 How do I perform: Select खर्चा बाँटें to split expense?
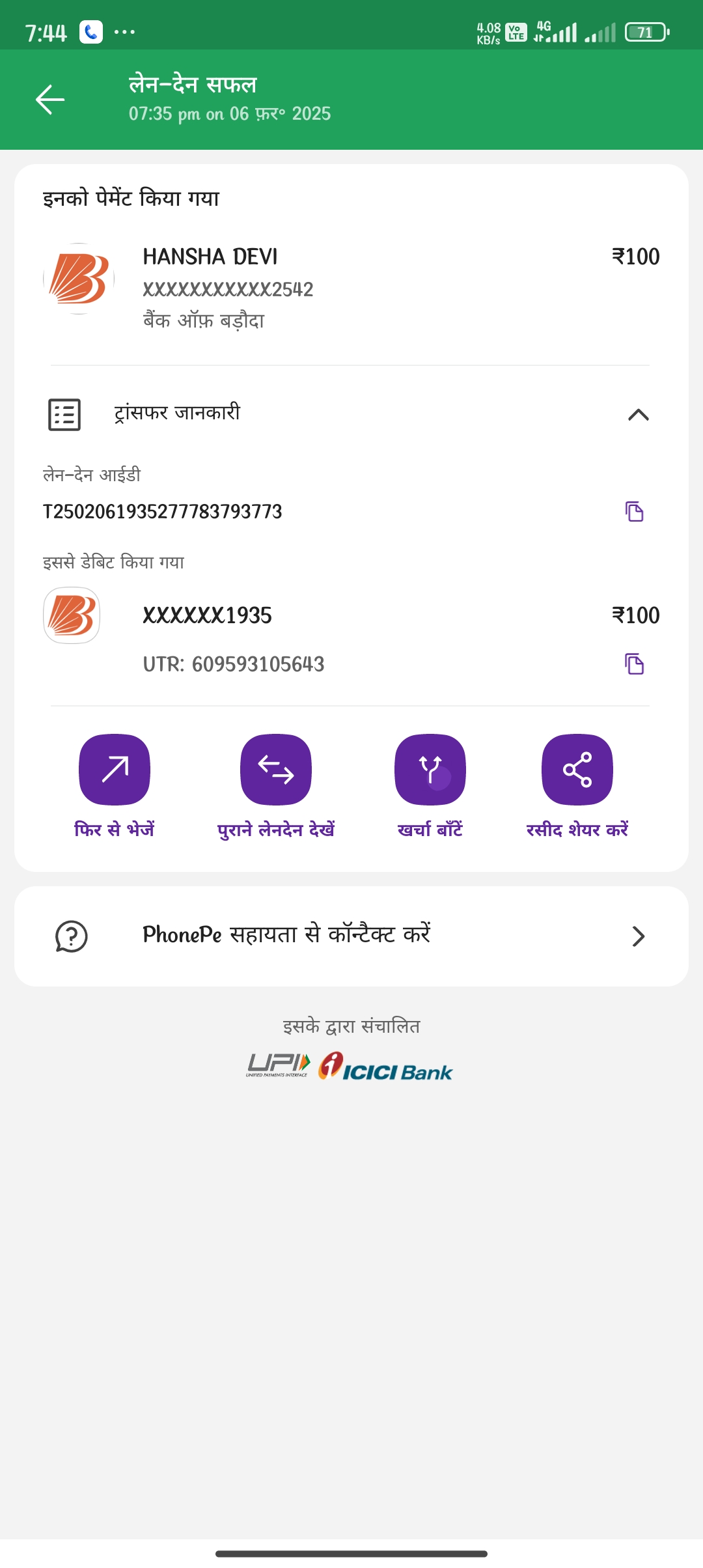[430, 770]
